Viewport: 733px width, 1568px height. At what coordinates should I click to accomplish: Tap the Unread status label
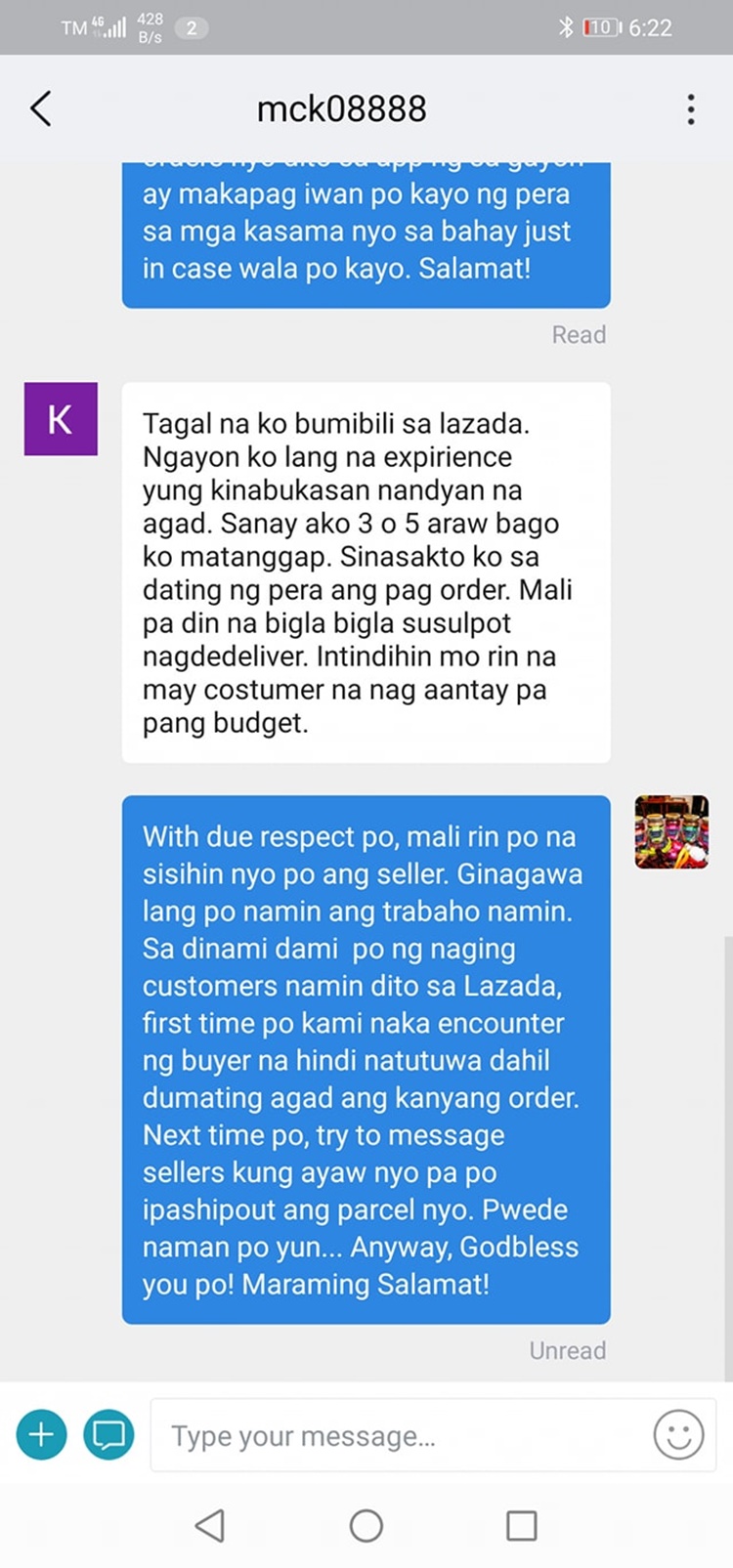(567, 1350)
